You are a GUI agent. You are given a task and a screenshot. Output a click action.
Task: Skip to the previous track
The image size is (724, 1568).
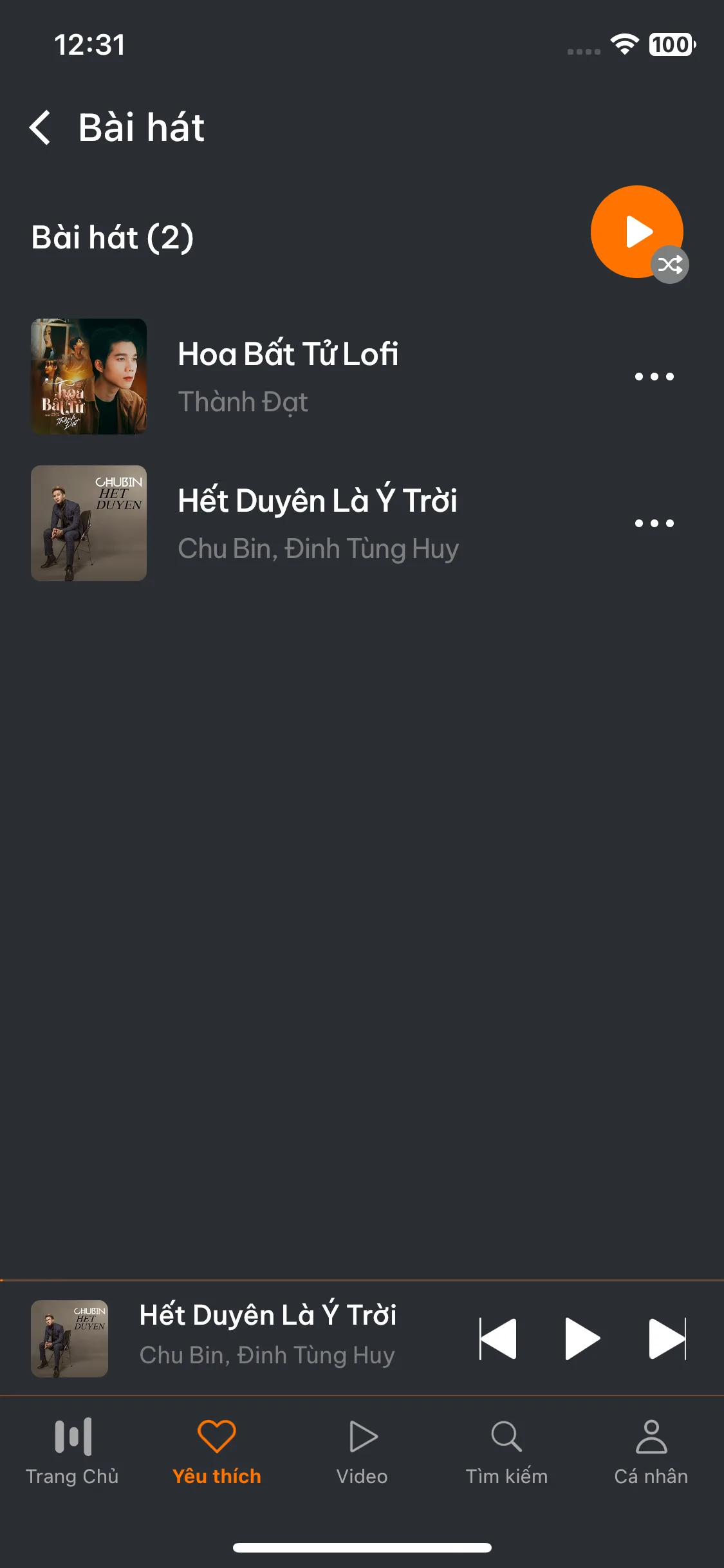[x=498, y=1339]
